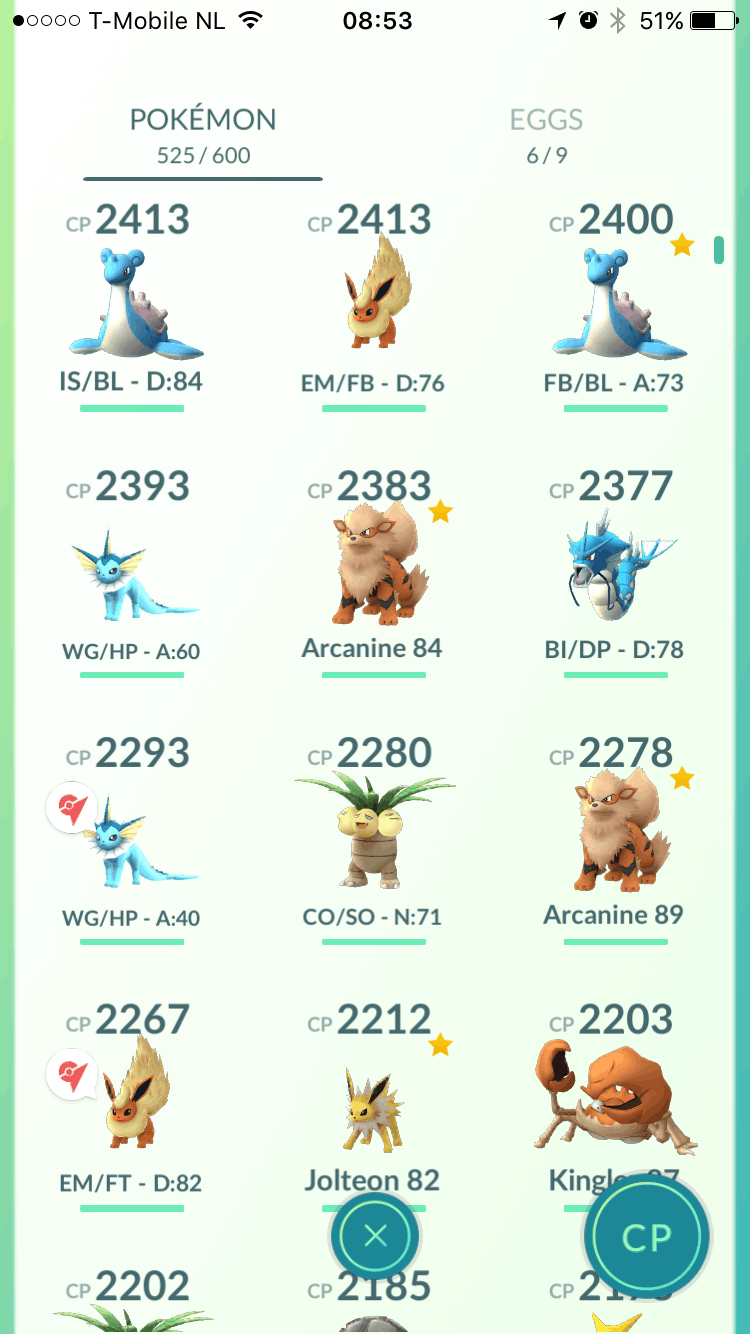Change sorting with the CP button
Viewport: 750px width, 1334px height.
click(x=647, y=1237)
